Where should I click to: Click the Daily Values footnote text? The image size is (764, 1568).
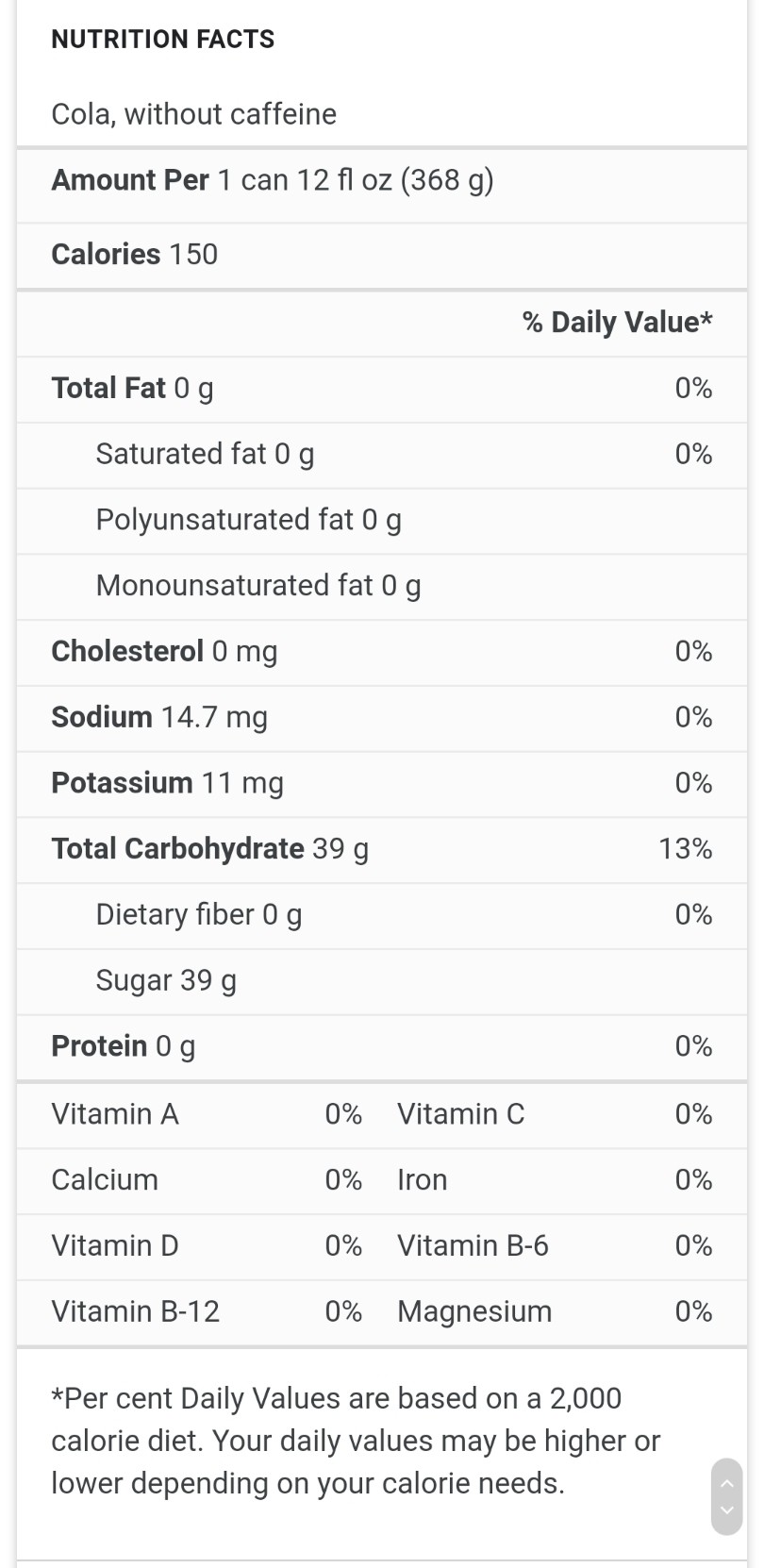pyautogui.click(x=356, y=1441)
